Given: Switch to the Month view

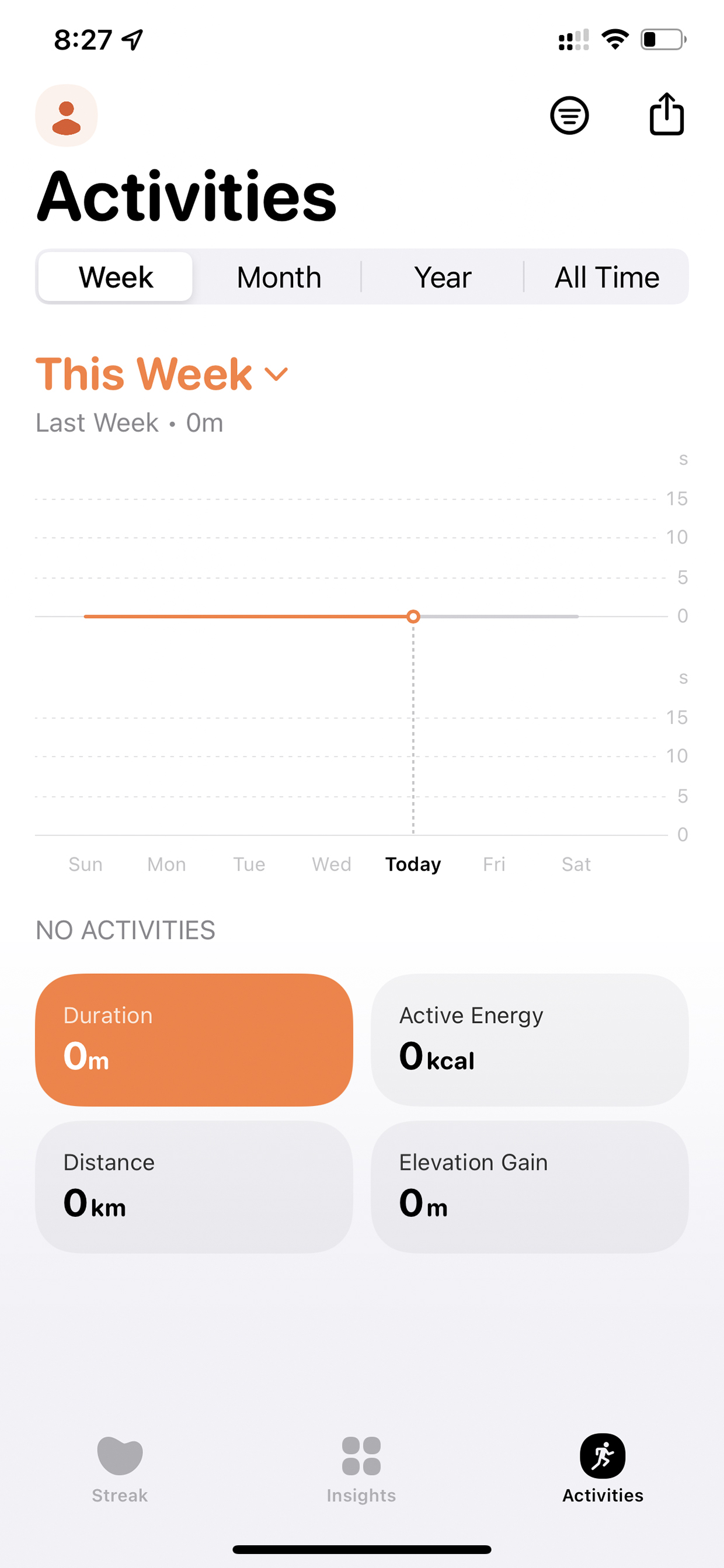Looking at the screenshot, I should (x=279, y=277).
